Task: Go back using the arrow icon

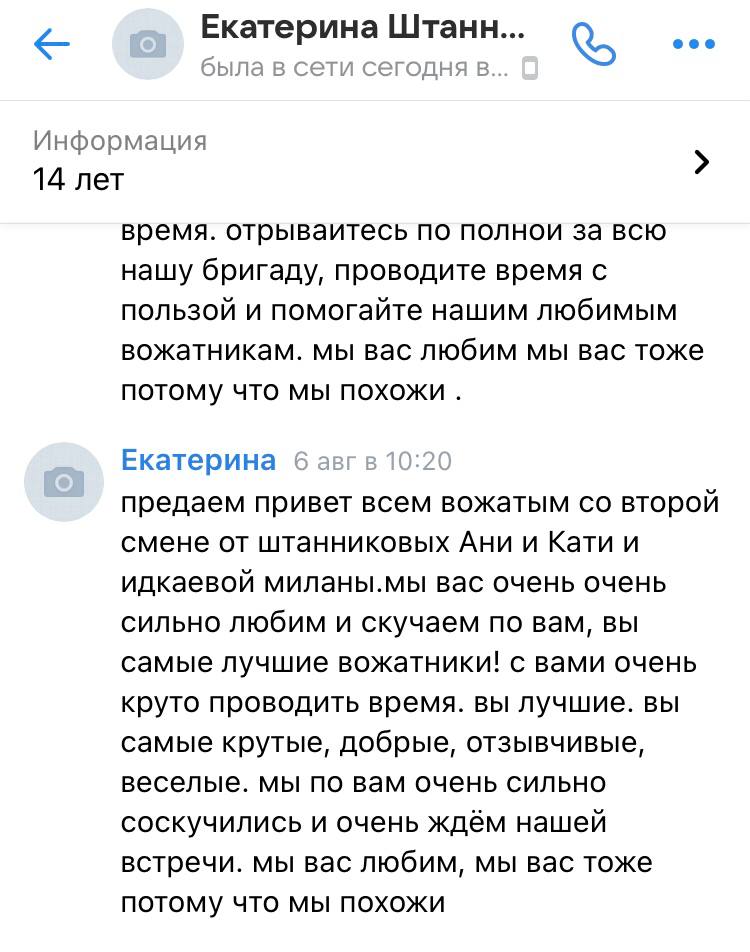Action: pos(51,45)
